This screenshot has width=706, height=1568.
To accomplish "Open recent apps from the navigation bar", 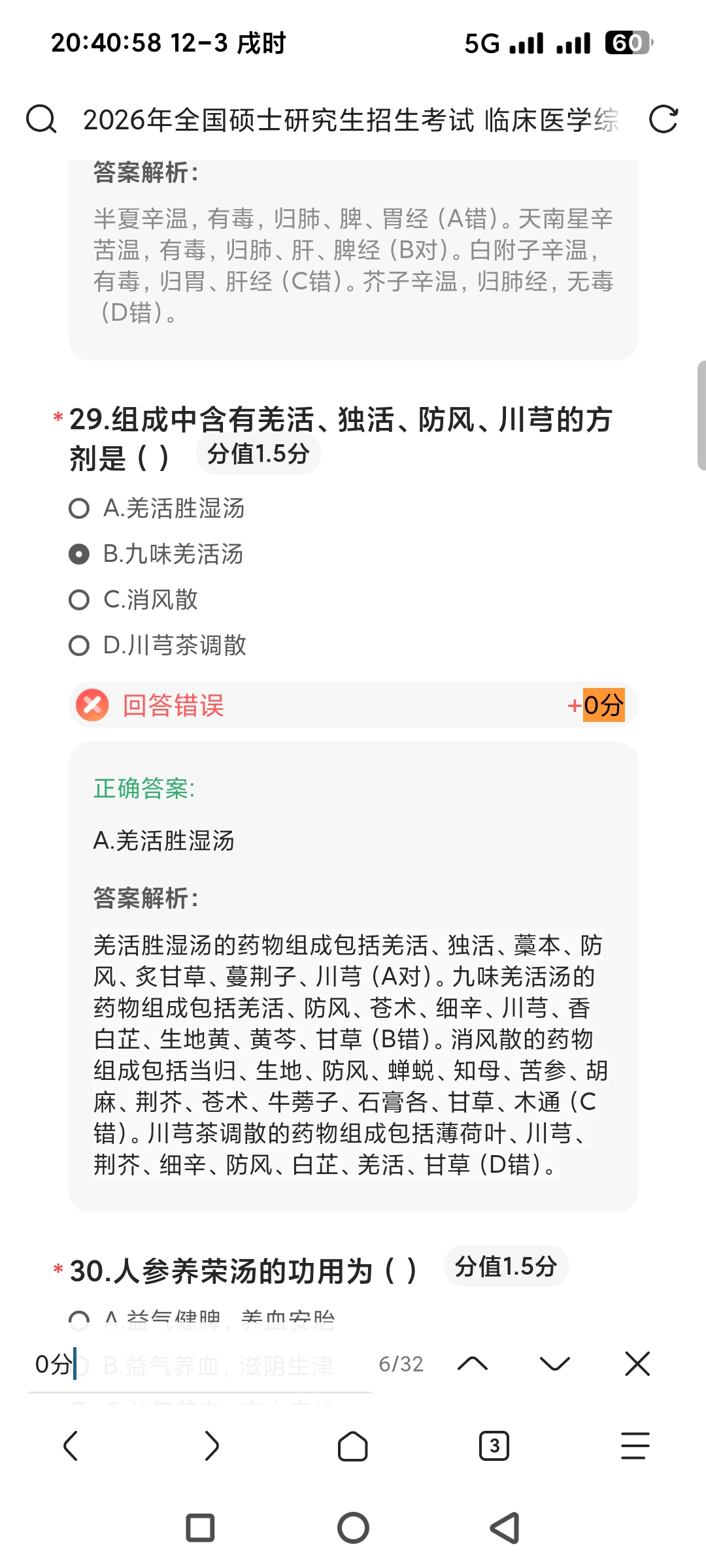I will [200, 1528].
